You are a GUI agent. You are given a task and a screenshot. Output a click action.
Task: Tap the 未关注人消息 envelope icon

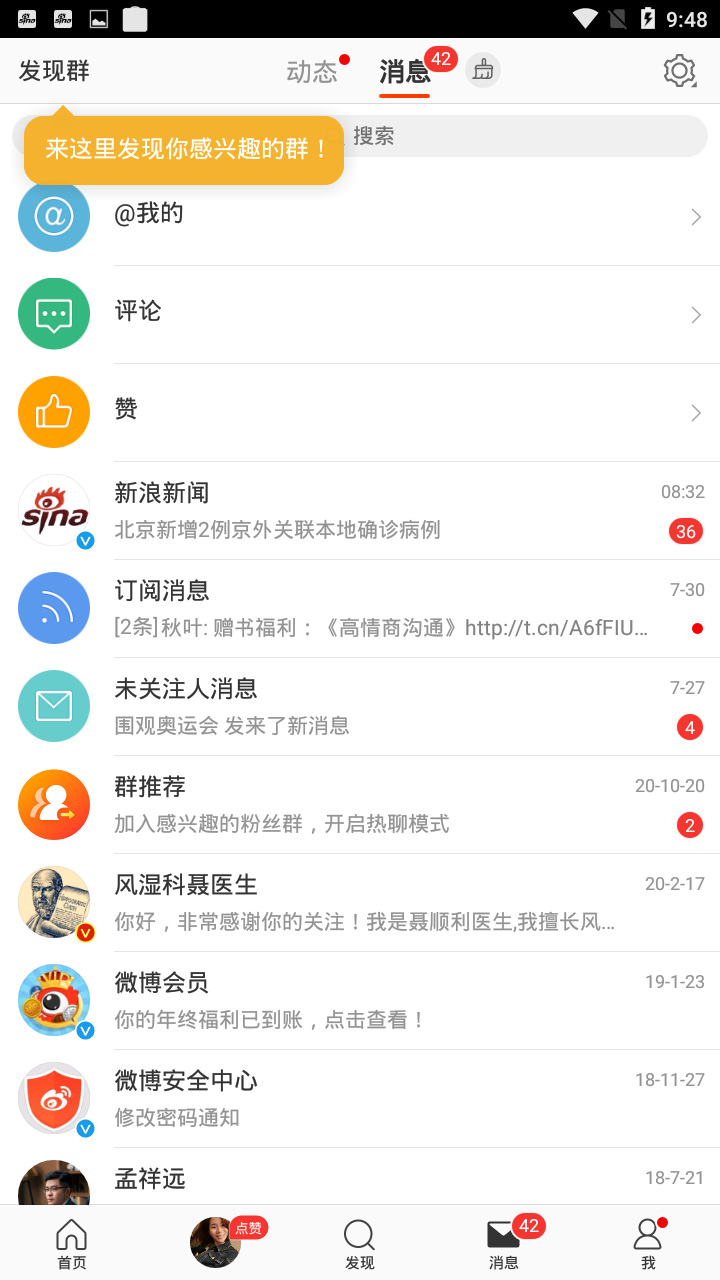pos(54,705)
